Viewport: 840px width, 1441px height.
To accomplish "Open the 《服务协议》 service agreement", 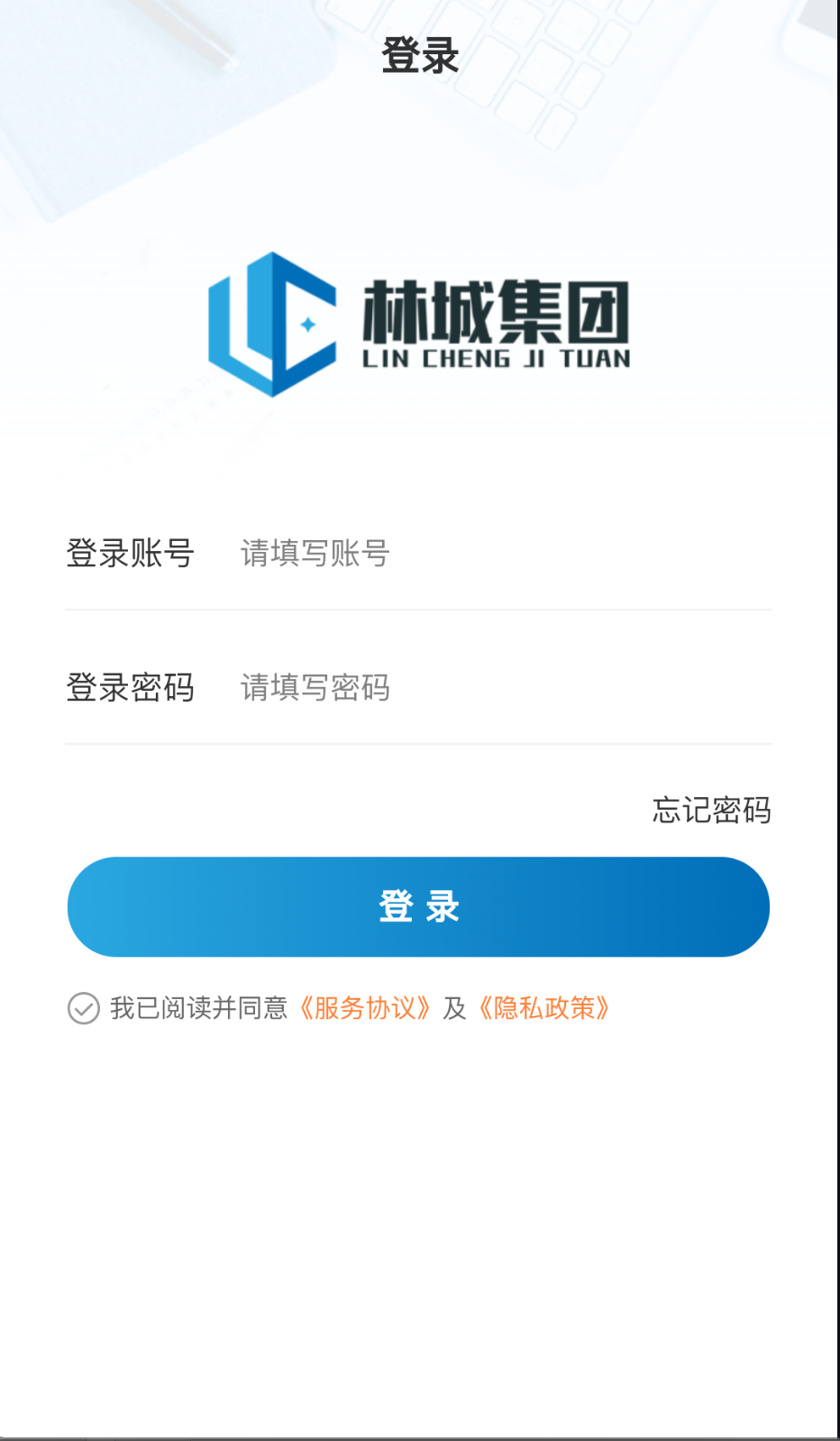I will [366, 1009].
